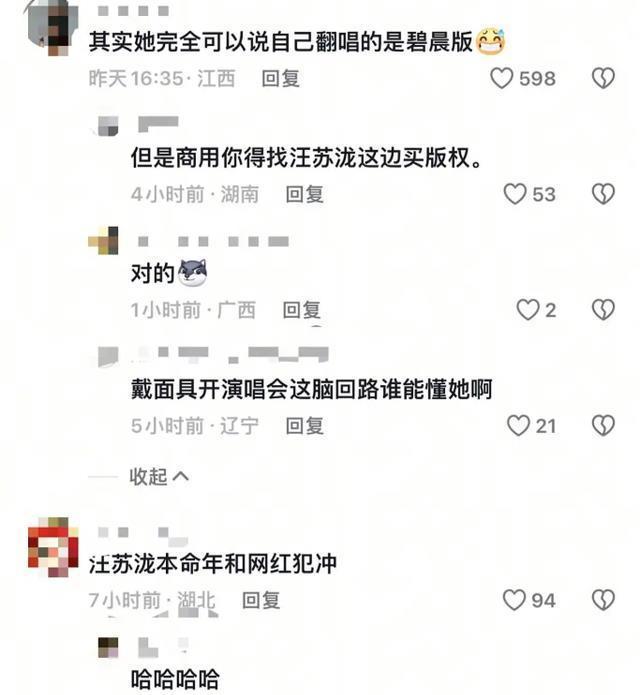This screenshot has height=695, width=640.
Task: Dislike the comment about 碧晨版
Action: (x=603, y=78)
